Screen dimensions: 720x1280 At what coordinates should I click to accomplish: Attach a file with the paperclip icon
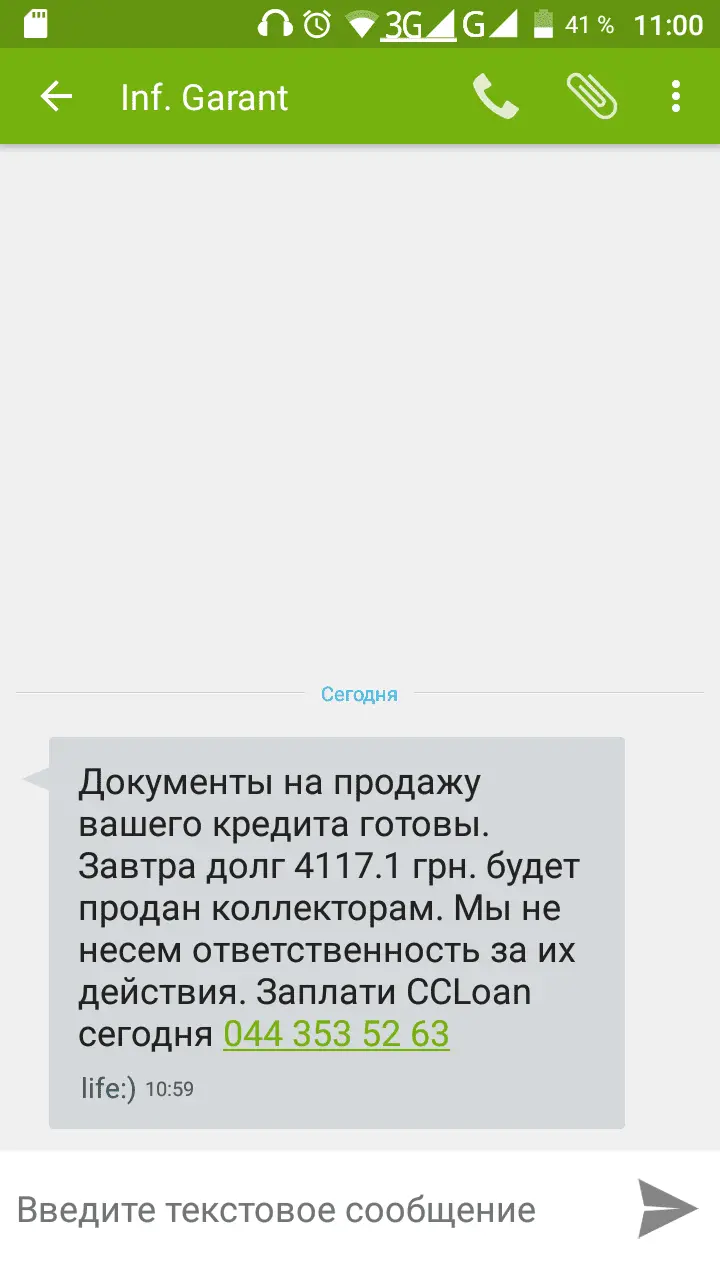591,97
